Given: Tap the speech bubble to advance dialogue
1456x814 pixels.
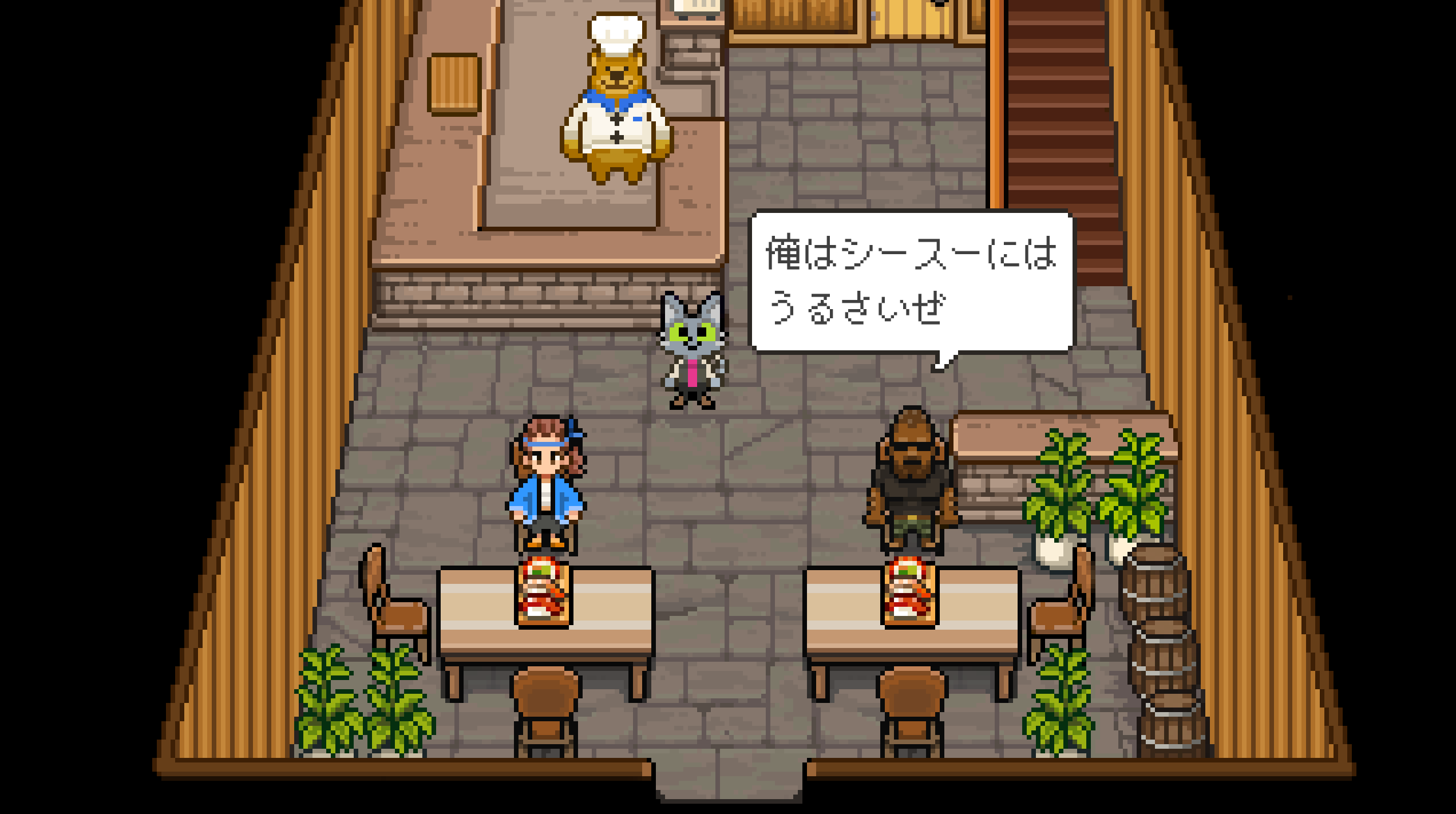Looking at the screenshot, I should 911,282.
